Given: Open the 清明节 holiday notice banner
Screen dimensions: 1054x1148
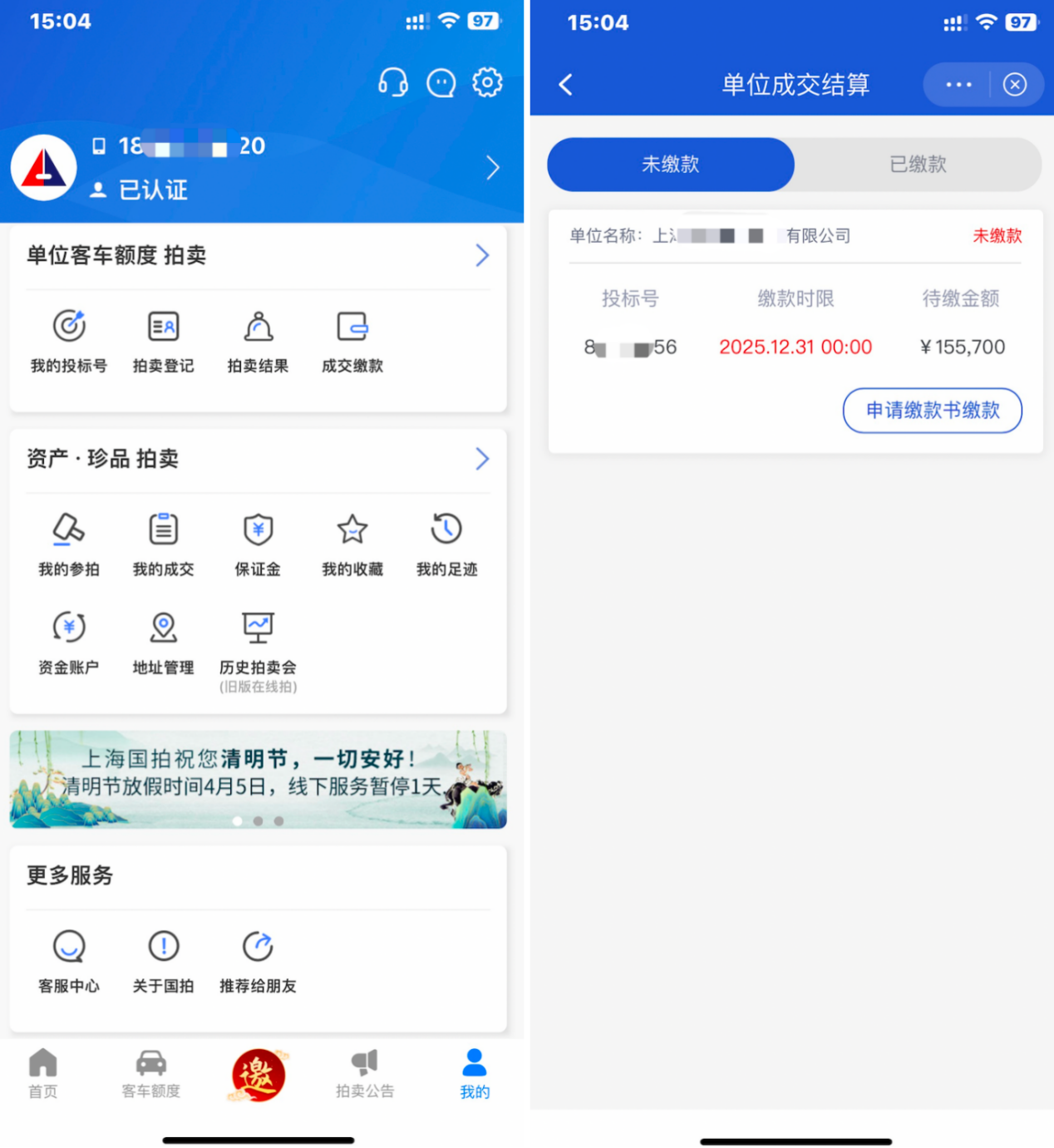Looking at the screenshot, I should click(258, 779).
